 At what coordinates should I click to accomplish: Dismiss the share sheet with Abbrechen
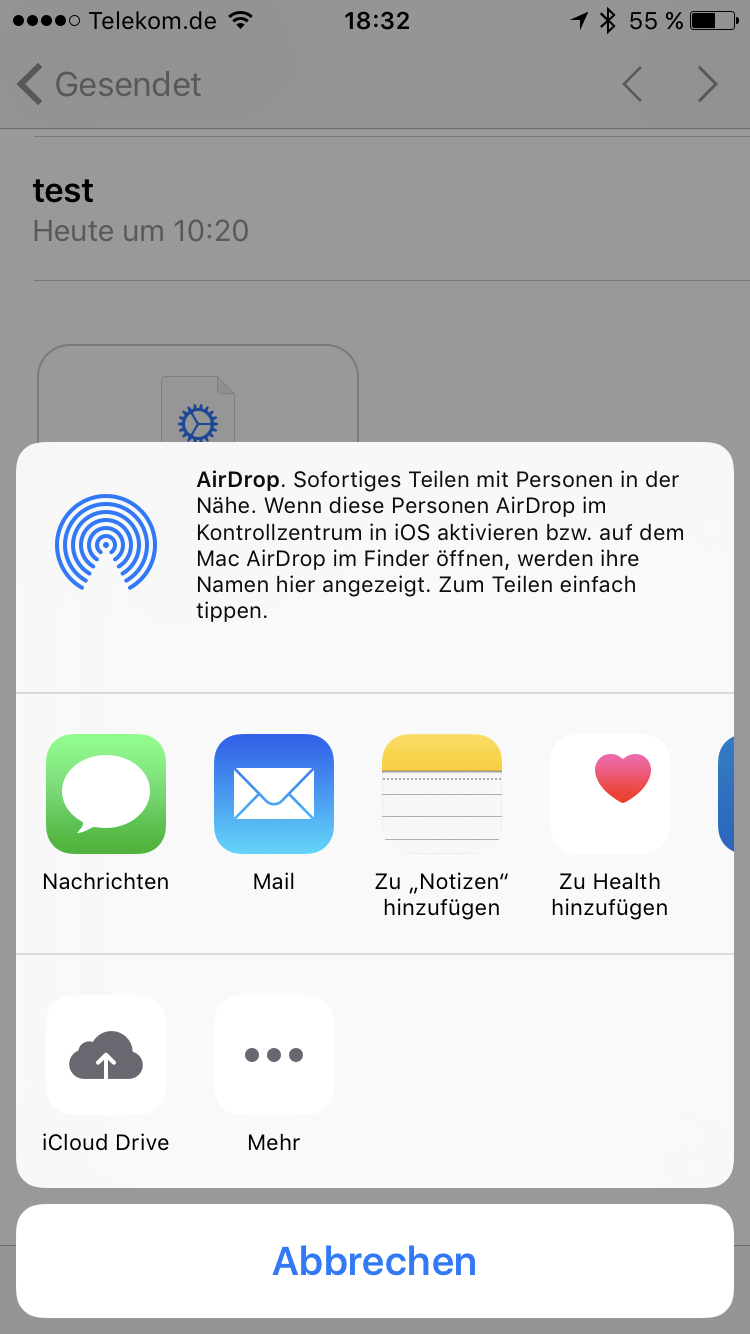[x=375, y=1261]
